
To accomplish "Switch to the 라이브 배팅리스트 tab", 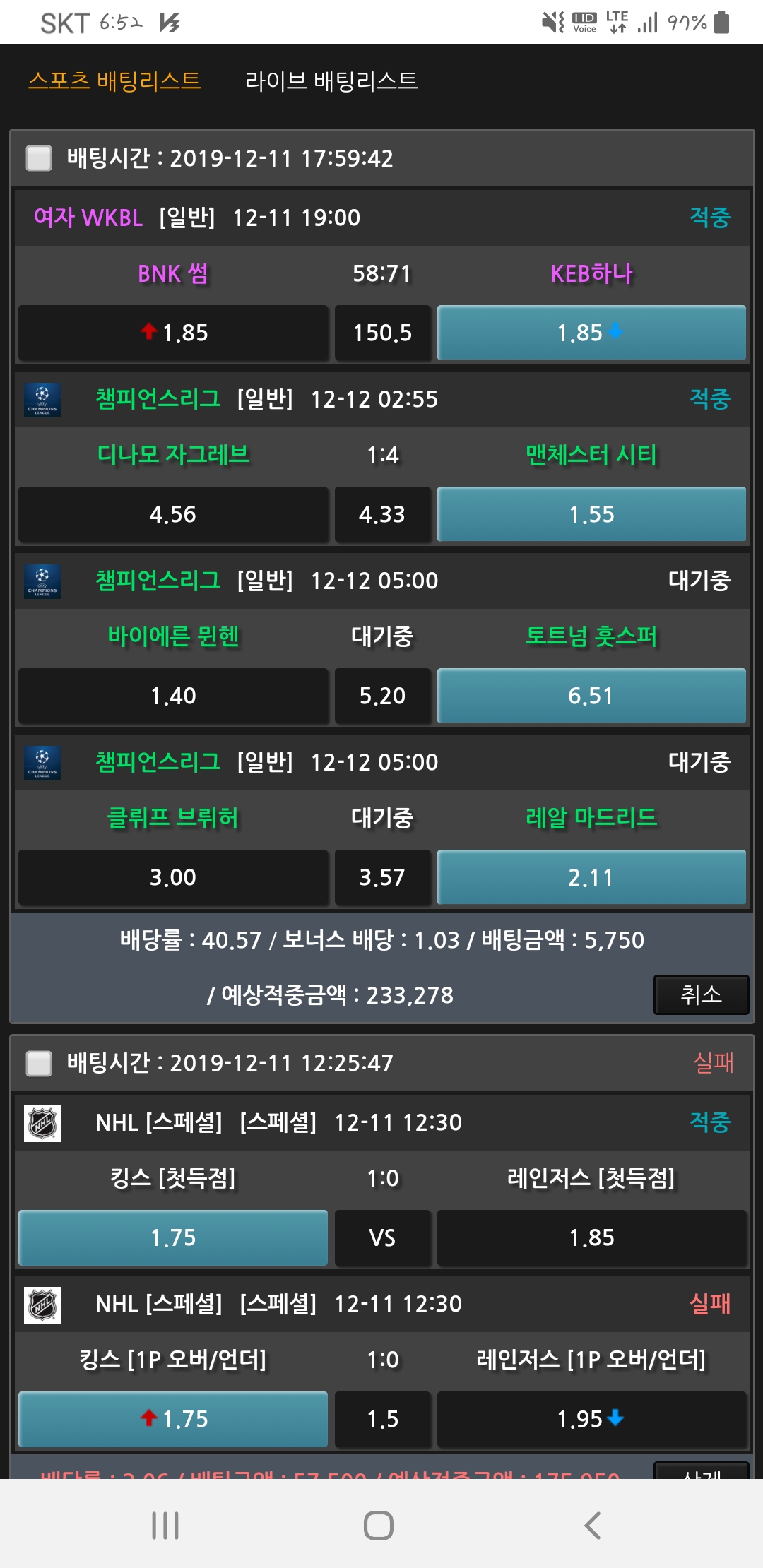I will pyautogui.click(x=331, y=81).
